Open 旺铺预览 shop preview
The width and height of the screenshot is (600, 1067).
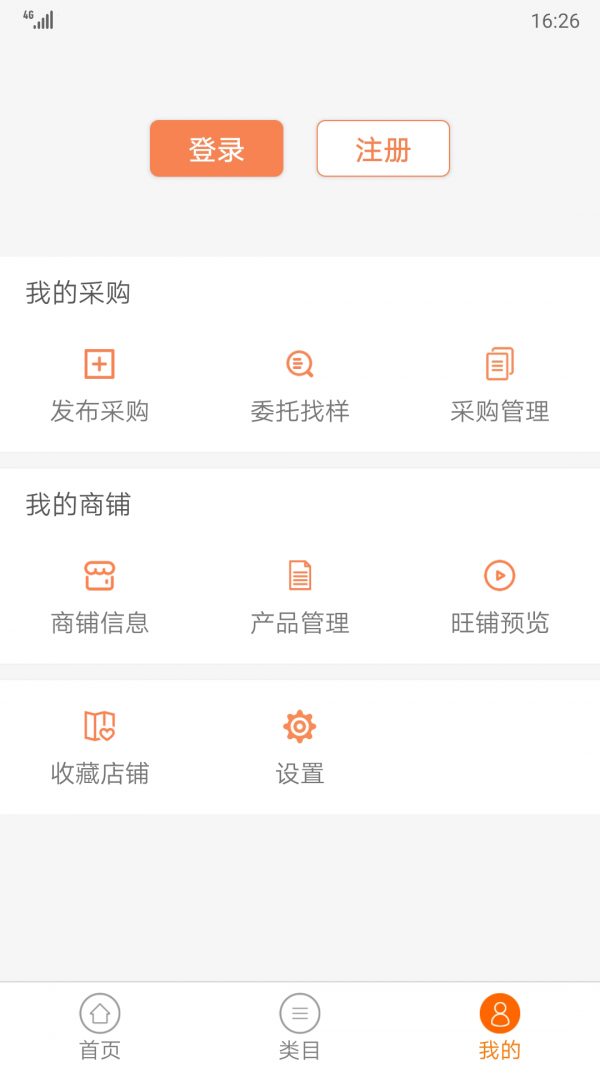499,597
